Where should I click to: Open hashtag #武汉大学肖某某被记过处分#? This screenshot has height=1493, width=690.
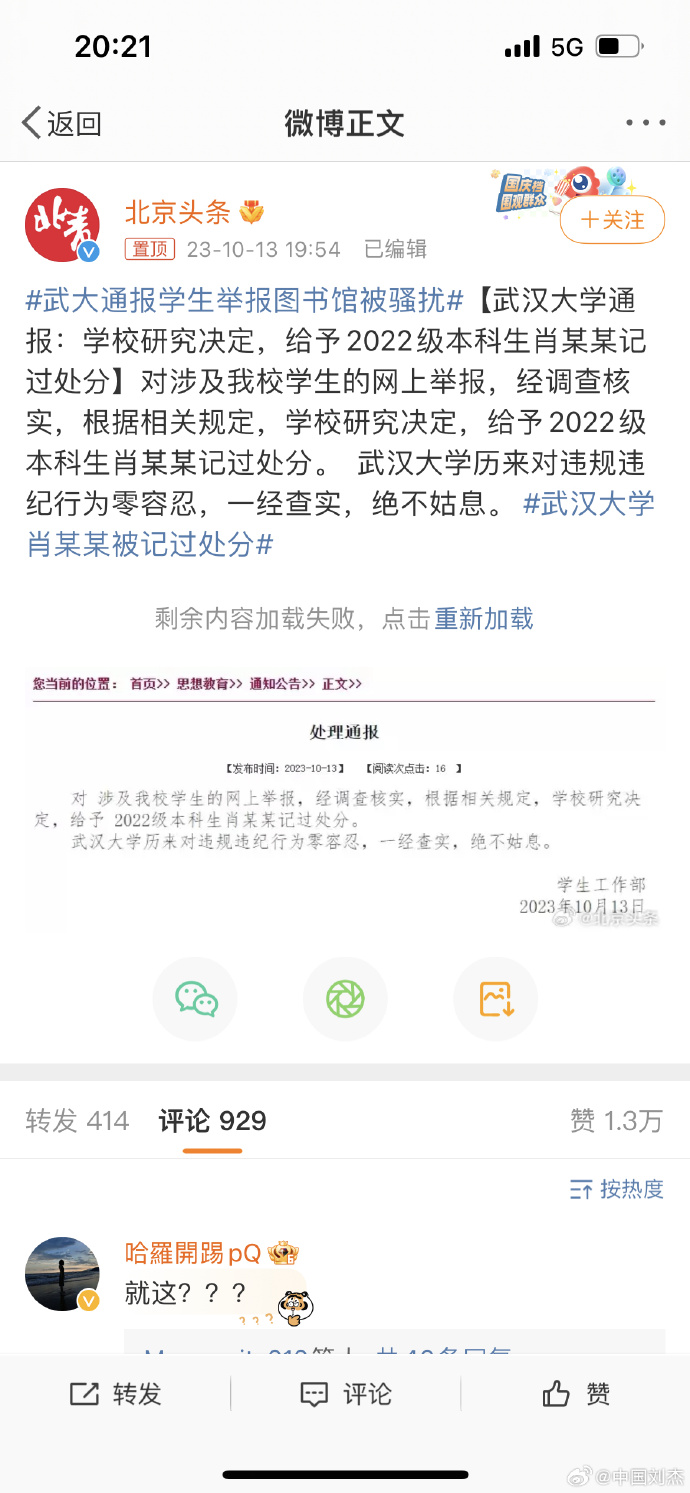click(150, 544)
